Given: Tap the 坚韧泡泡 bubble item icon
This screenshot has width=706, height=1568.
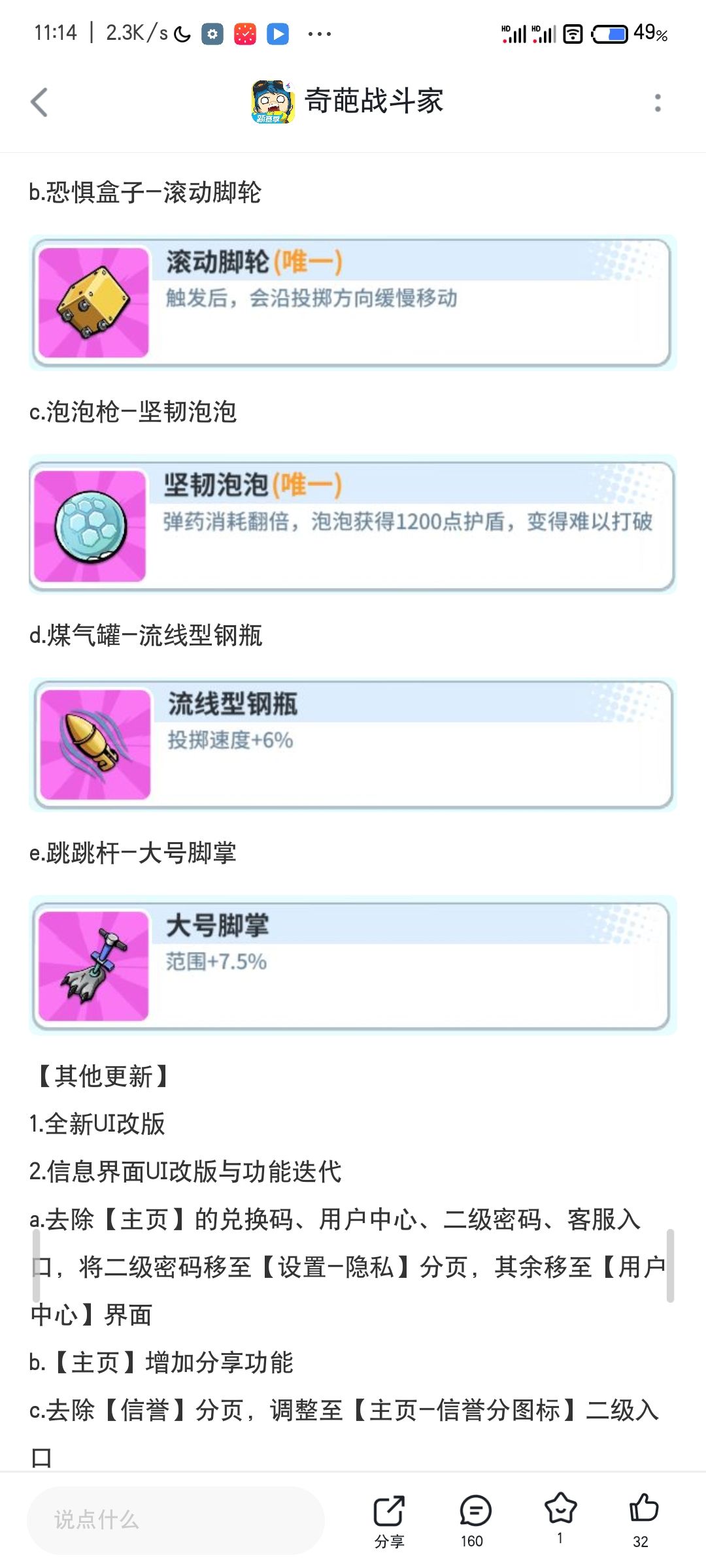Looking at the screenshot, I should pyautogui.click(x=92, y=526).
